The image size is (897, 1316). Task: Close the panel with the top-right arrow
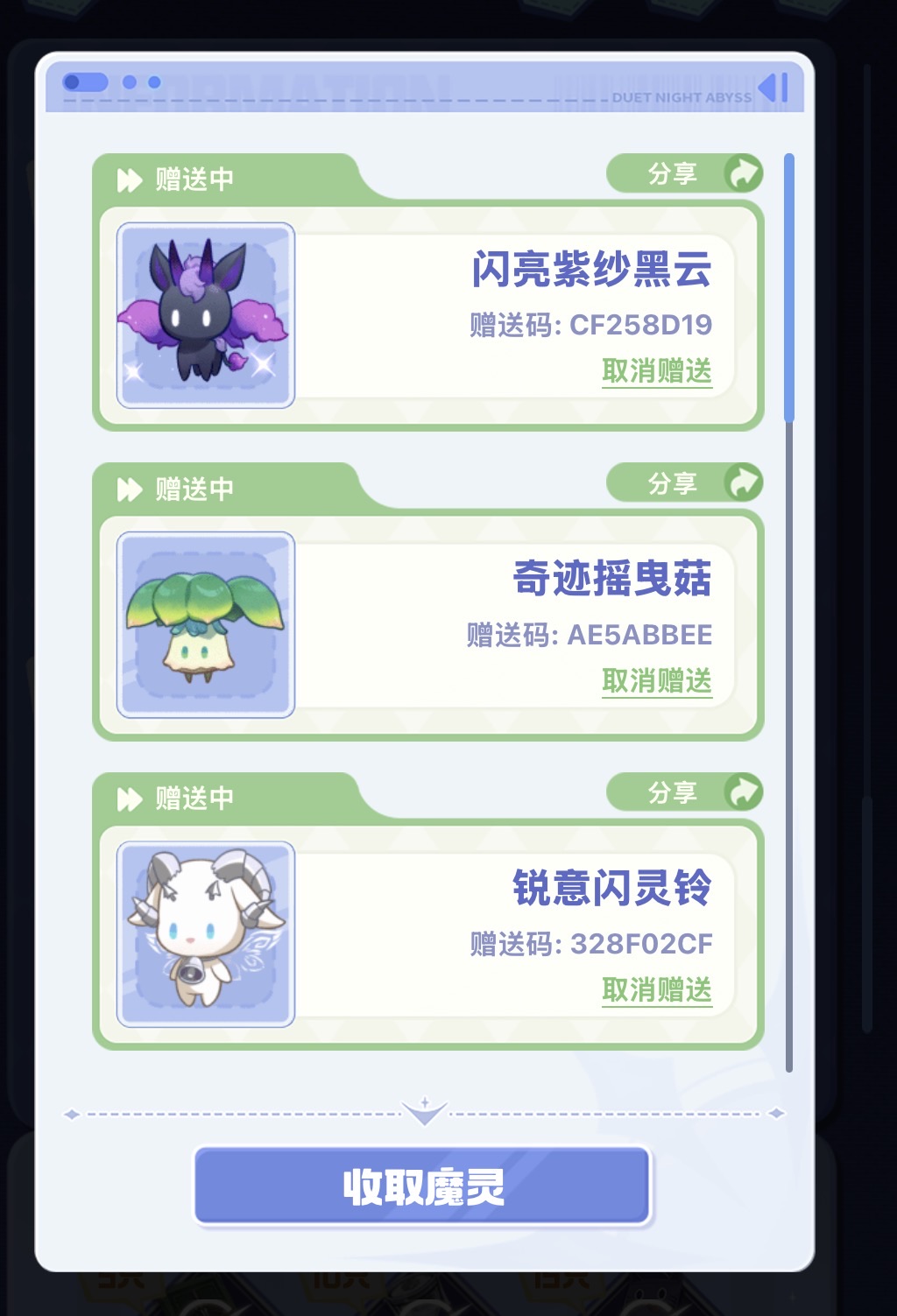[x=774, y=88]
